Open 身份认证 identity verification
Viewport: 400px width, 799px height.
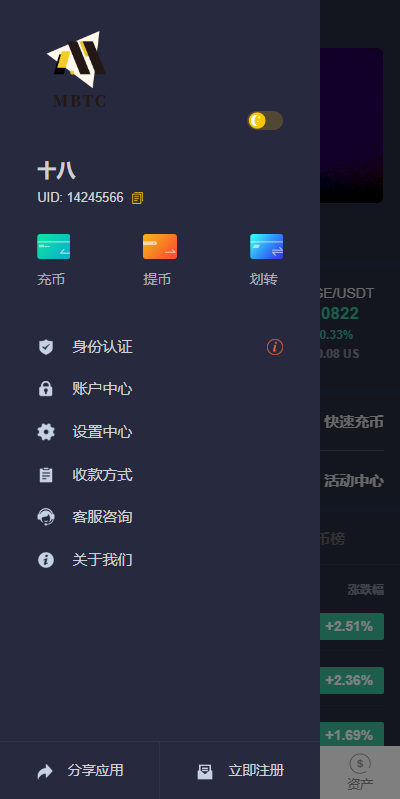click(x=160, y=347)
